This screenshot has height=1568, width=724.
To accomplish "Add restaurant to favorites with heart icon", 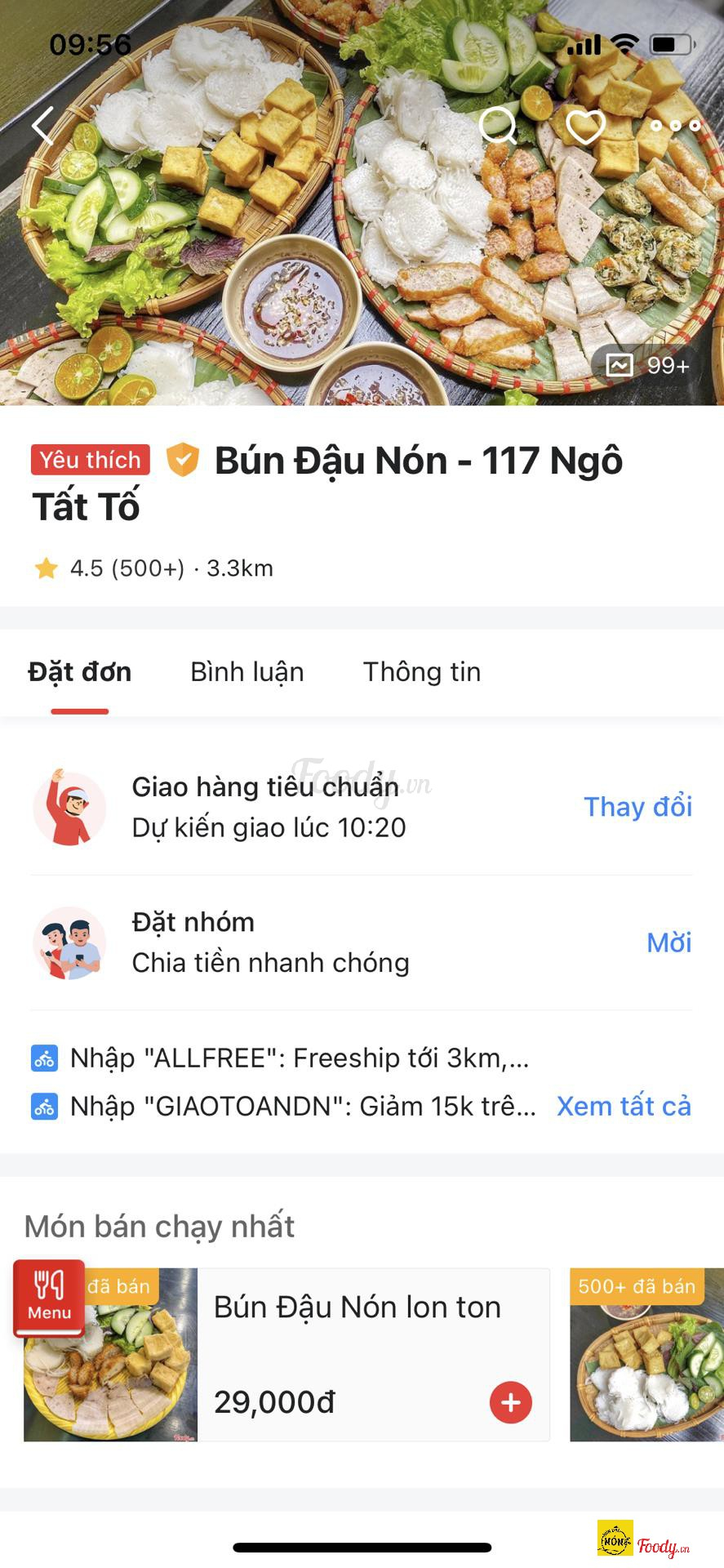I will click(x=586, y=126).
